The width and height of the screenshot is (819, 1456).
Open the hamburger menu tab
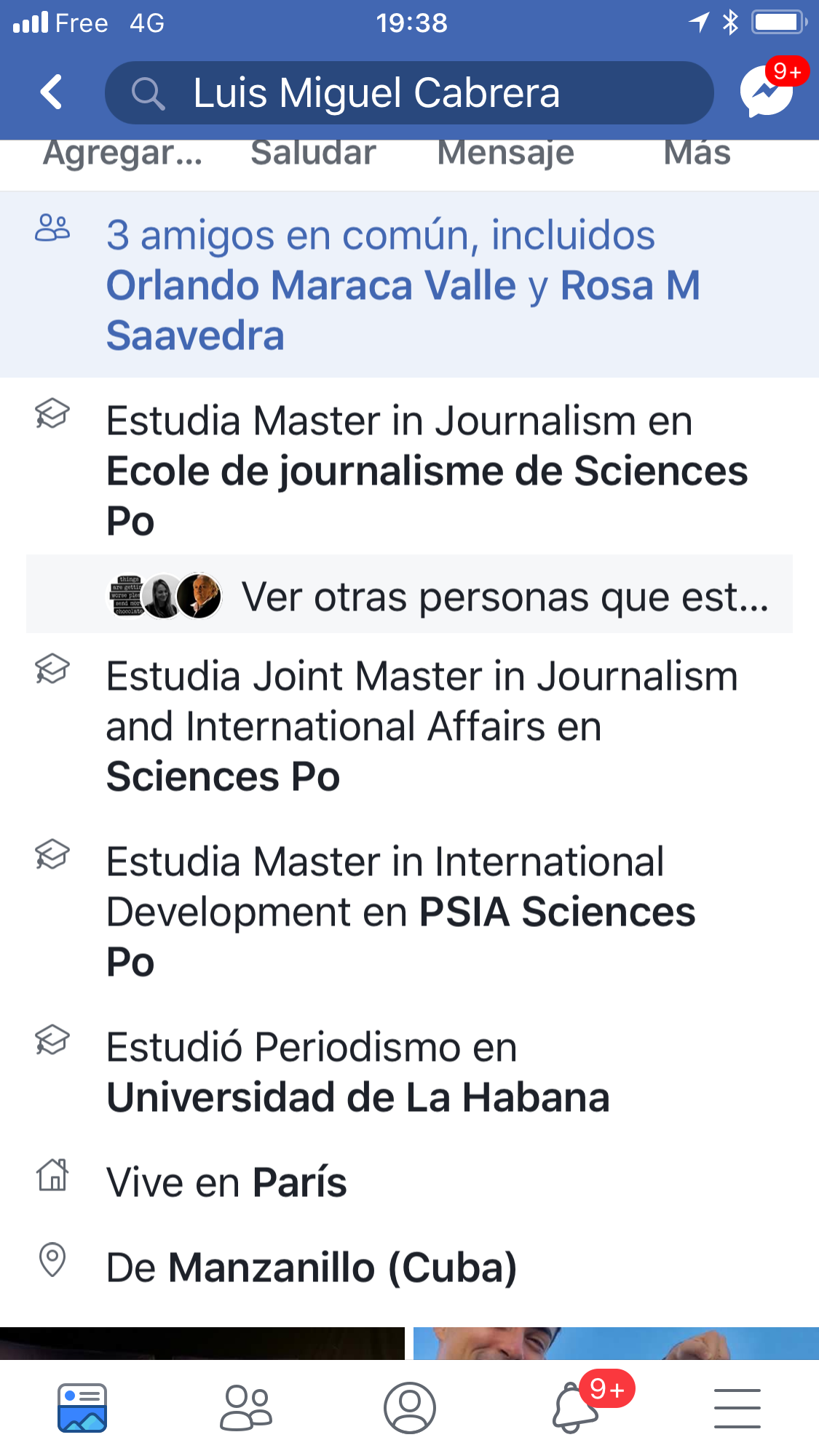click(737, 1407)
